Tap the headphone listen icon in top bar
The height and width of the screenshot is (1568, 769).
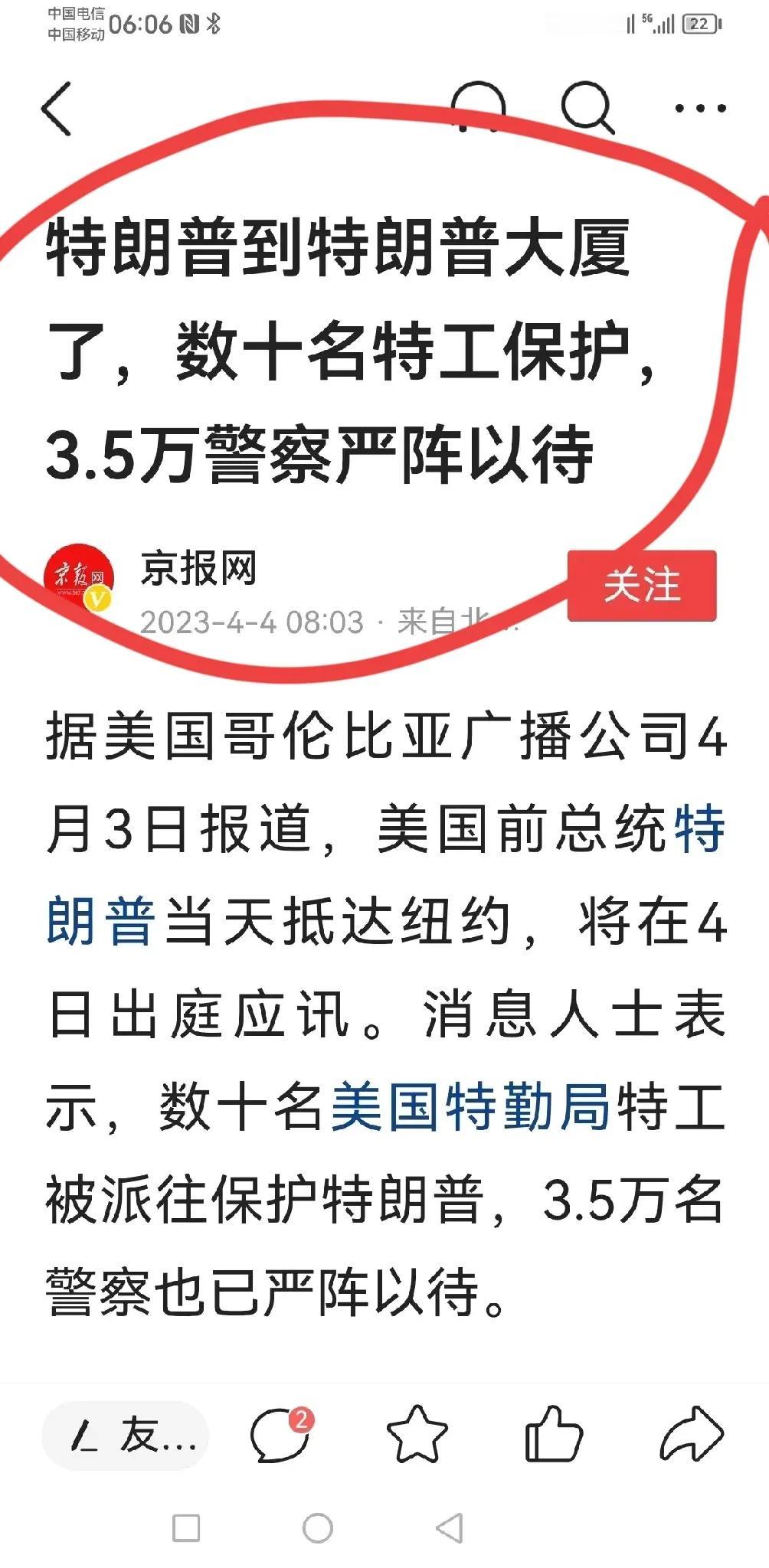[478, 108]
